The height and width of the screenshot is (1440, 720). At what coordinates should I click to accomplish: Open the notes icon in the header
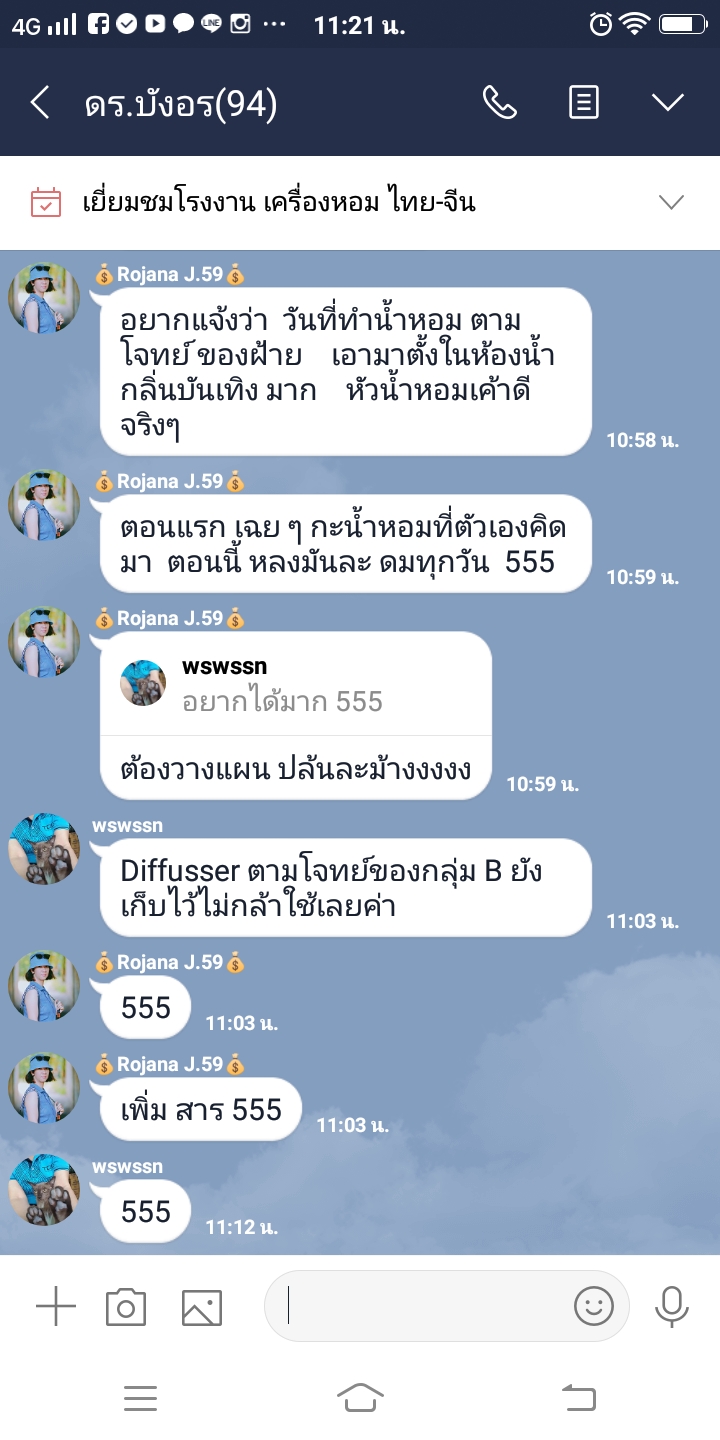[x=584, y=102]
